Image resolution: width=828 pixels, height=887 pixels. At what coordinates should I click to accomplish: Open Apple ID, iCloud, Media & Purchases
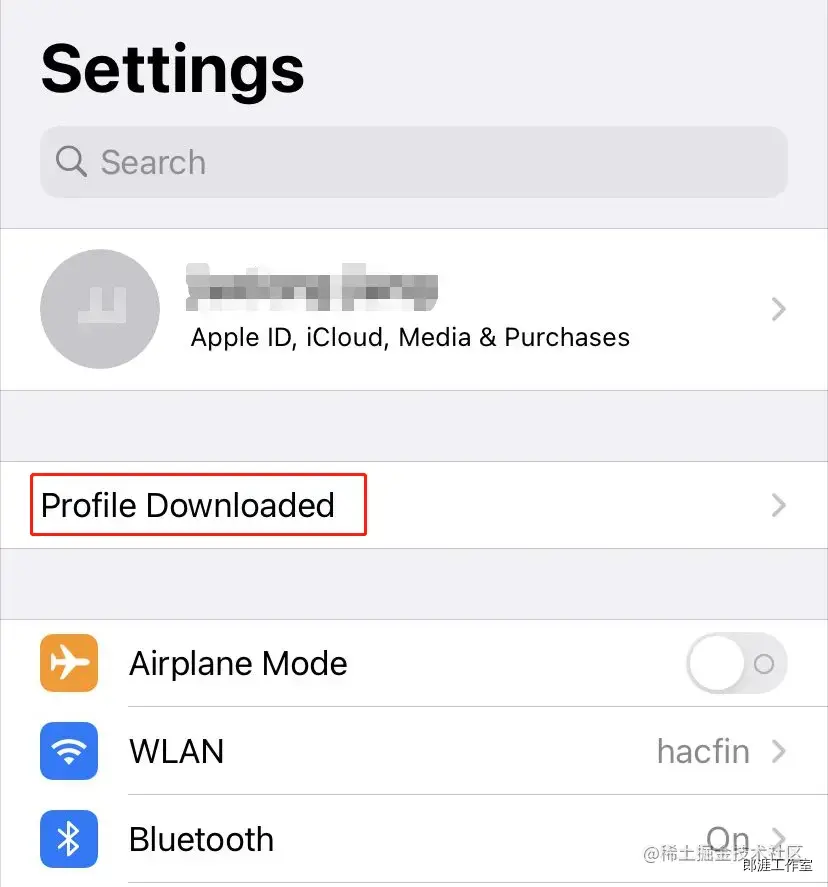(414, 309)
